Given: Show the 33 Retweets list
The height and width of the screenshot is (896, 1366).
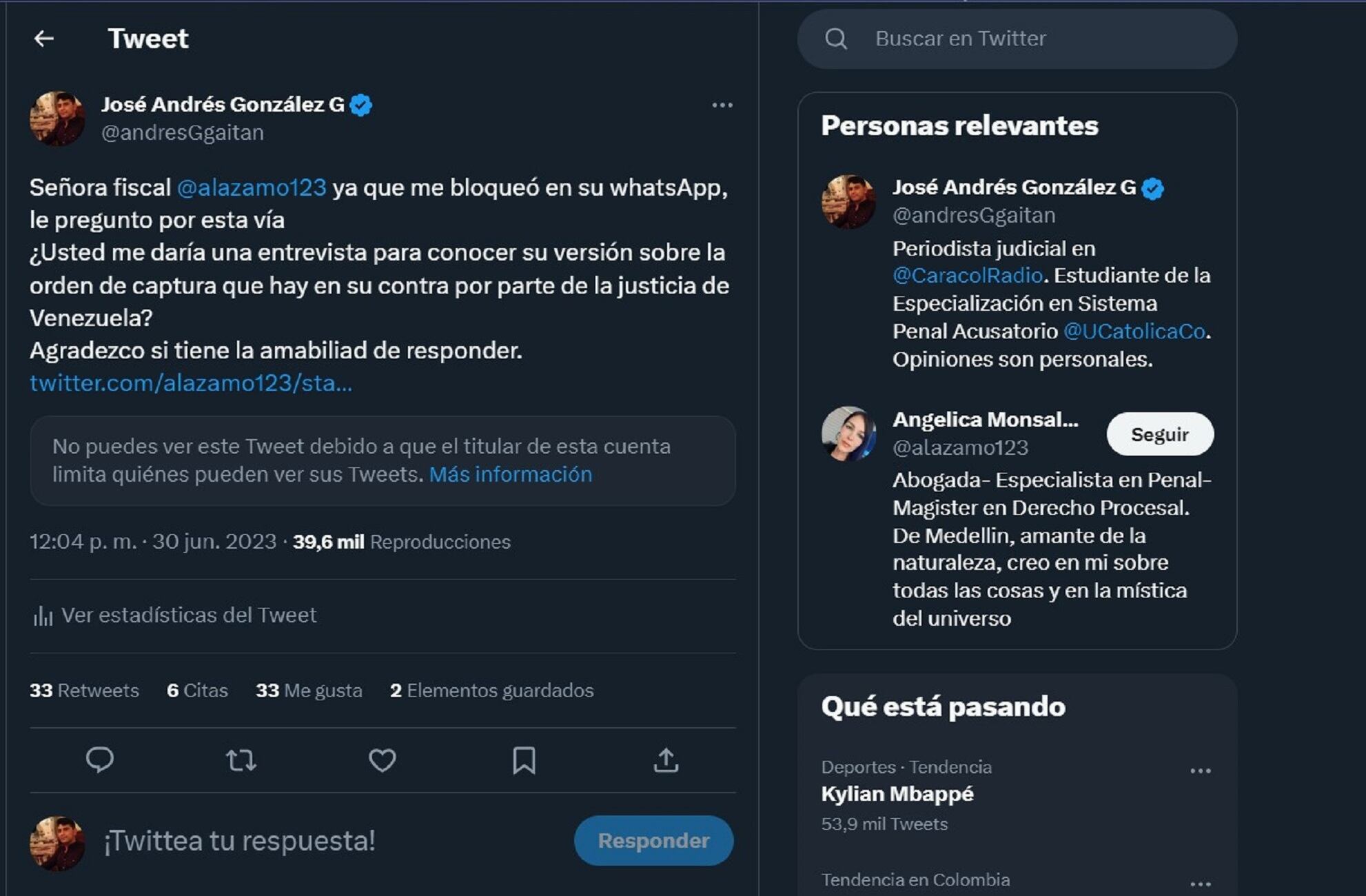Looking at the screenshot, I should tap(84, 690).
